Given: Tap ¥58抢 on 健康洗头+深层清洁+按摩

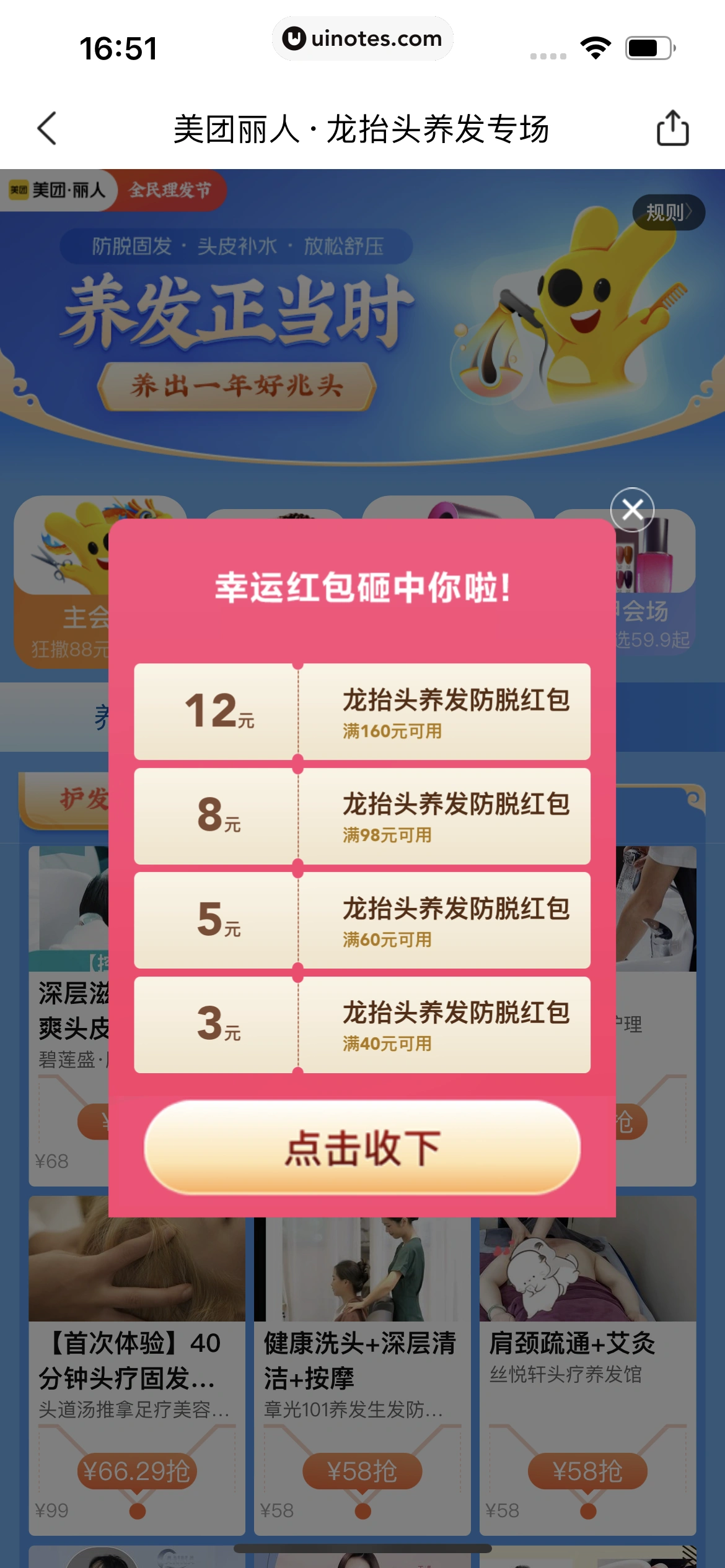Looking at the screenshot, I should tap(362, 1471).
